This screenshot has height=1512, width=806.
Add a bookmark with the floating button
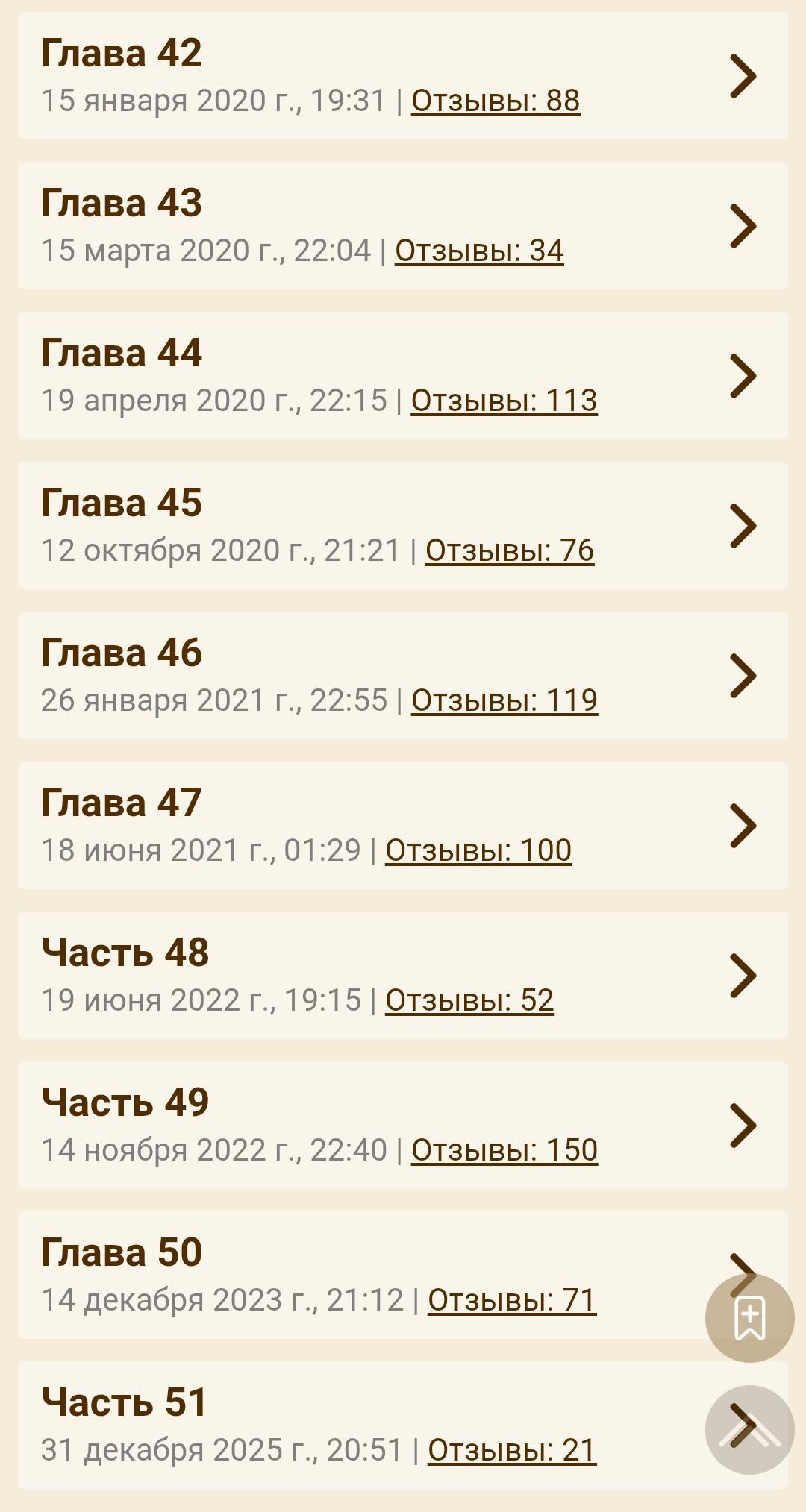[749, 1318]
